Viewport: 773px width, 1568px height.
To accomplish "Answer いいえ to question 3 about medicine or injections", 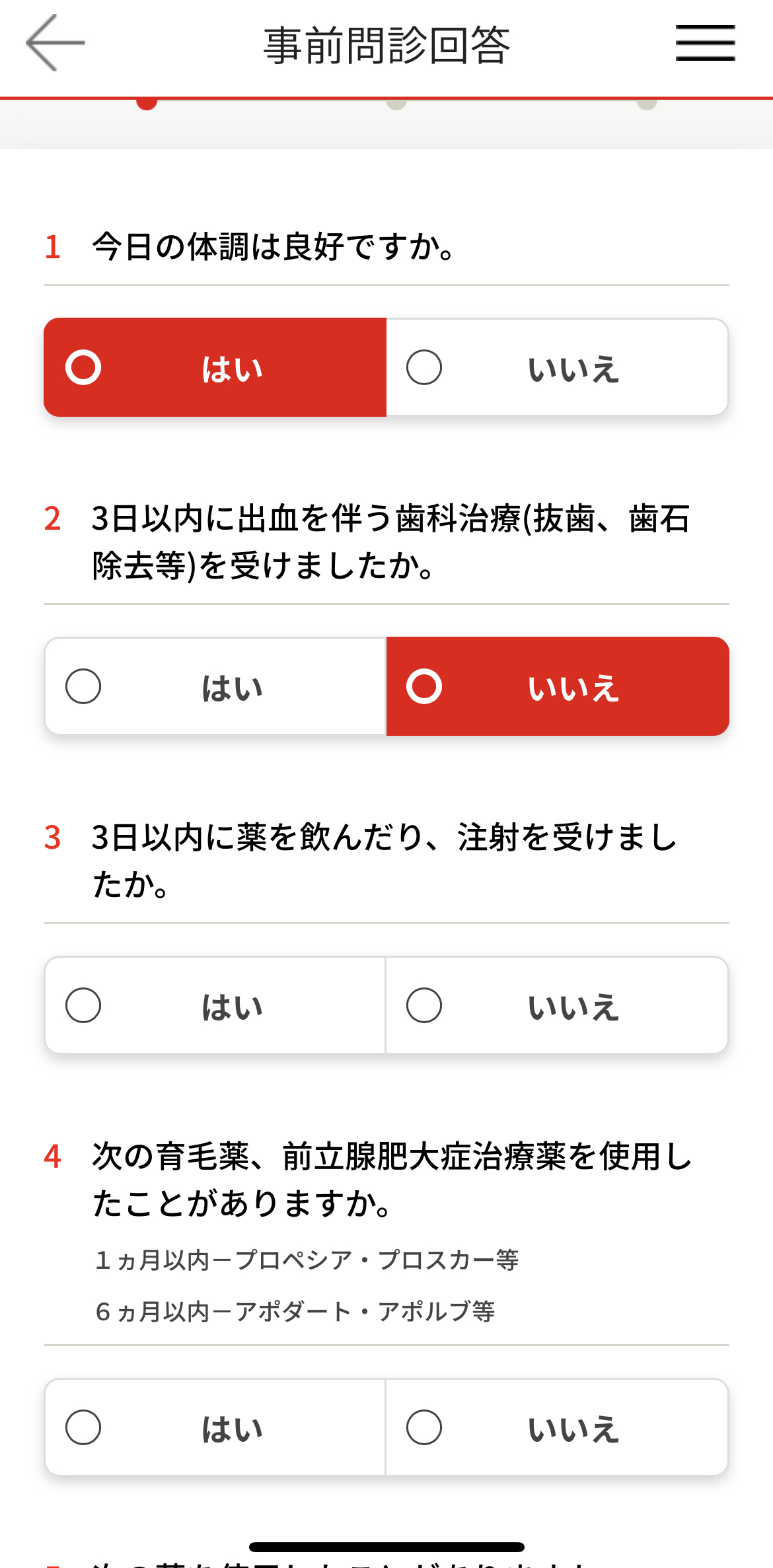I will coord(557,1005).
